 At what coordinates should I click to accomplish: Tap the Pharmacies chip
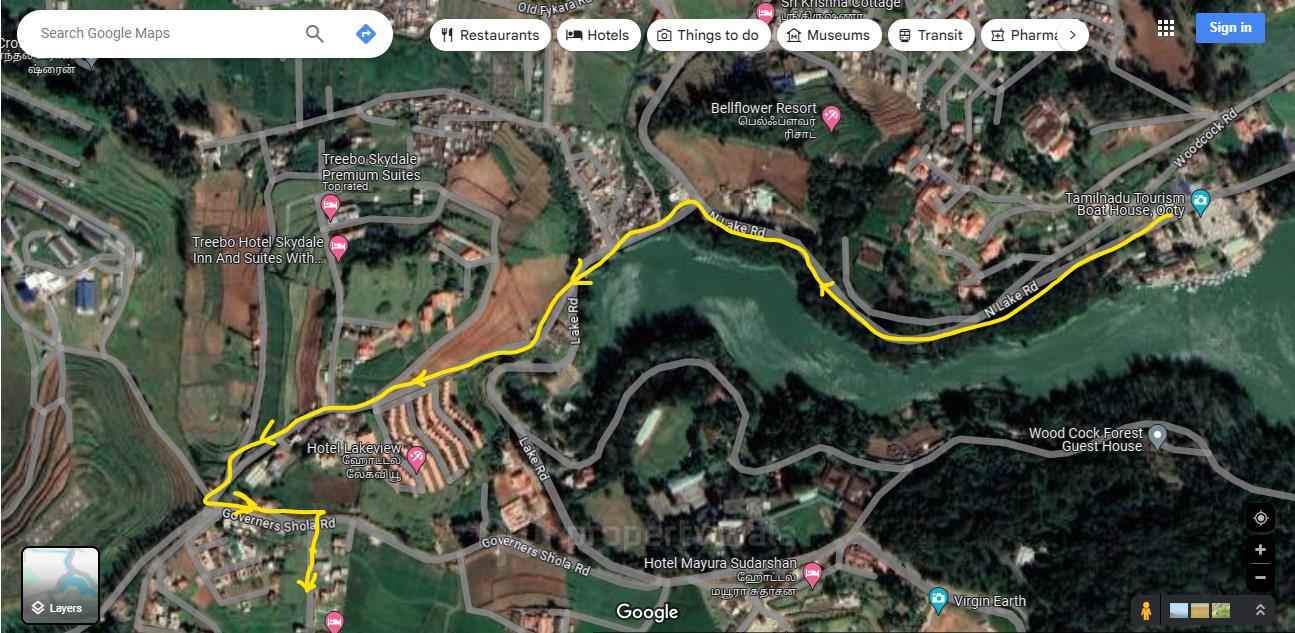tap(1024, 35)
